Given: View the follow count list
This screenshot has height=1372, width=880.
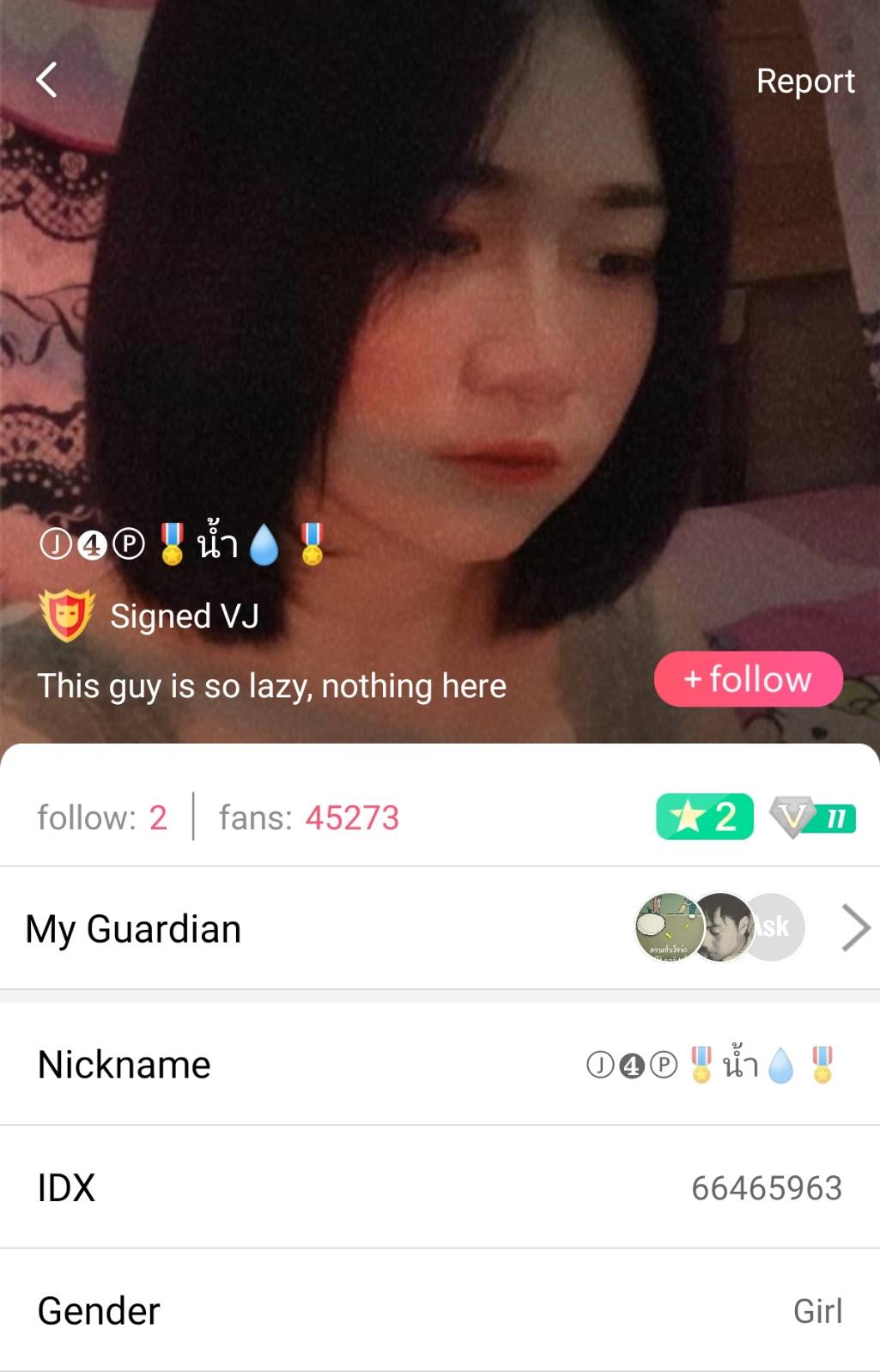Looking at the screenshot, I should pyautogui.click(x=102, y=817).
